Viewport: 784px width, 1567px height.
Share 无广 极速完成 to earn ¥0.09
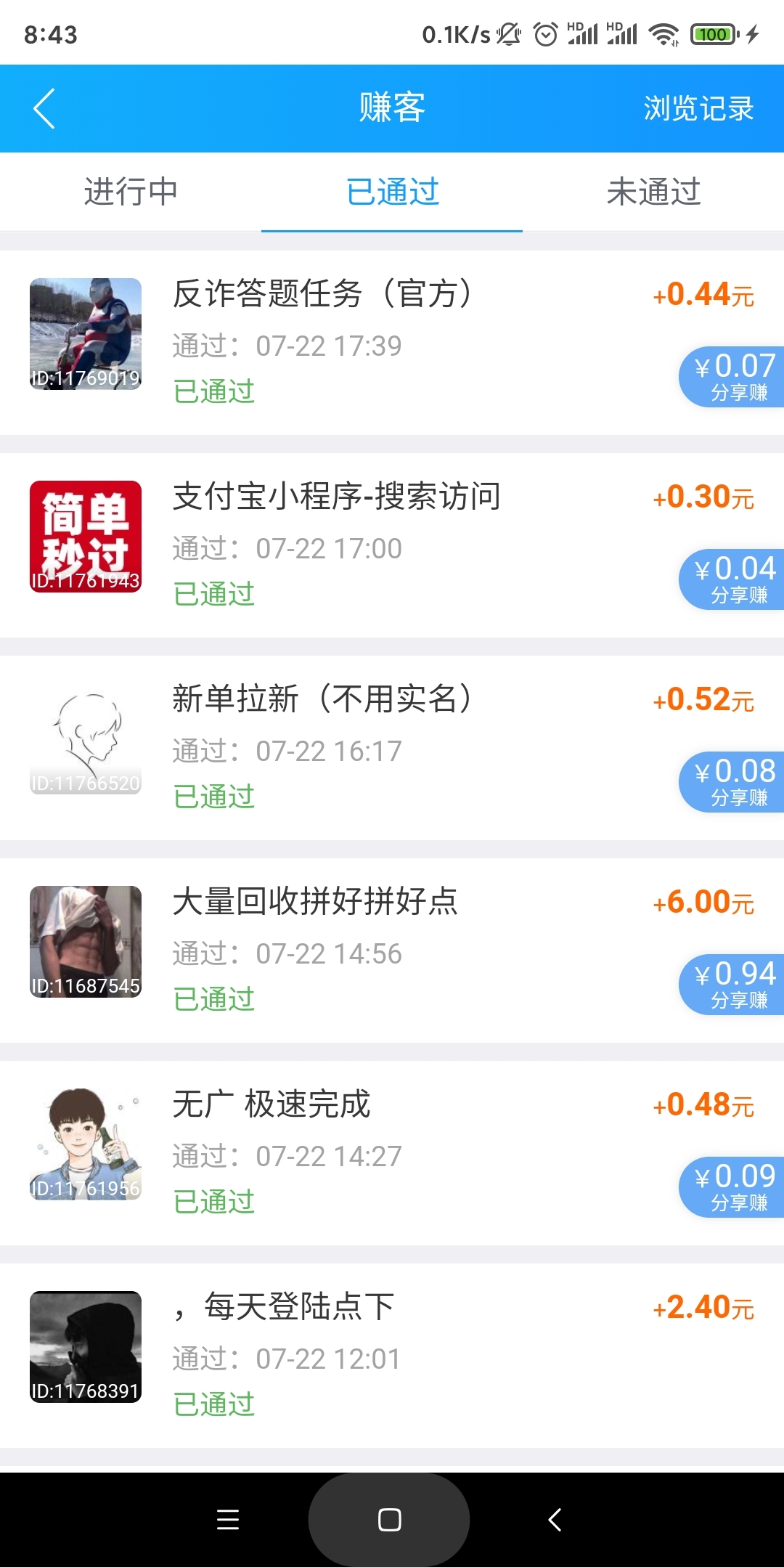(733, 1187)
